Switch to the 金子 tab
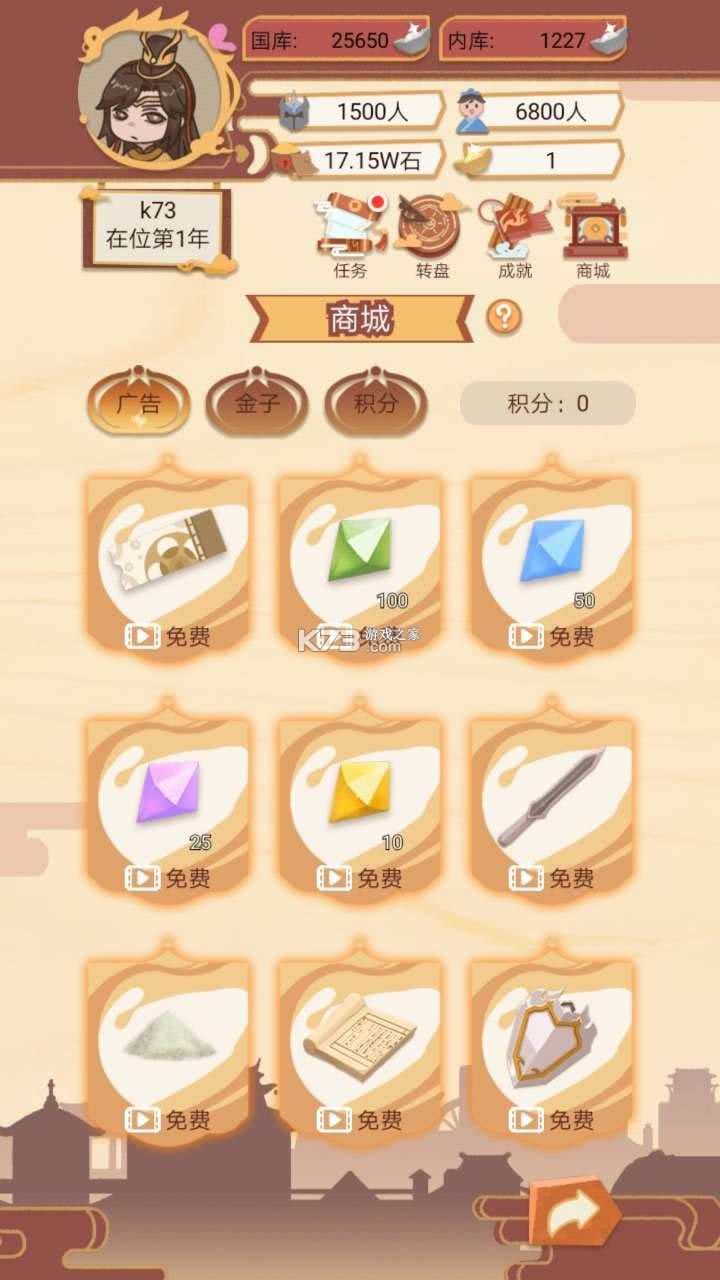 [x=257, y=404]
